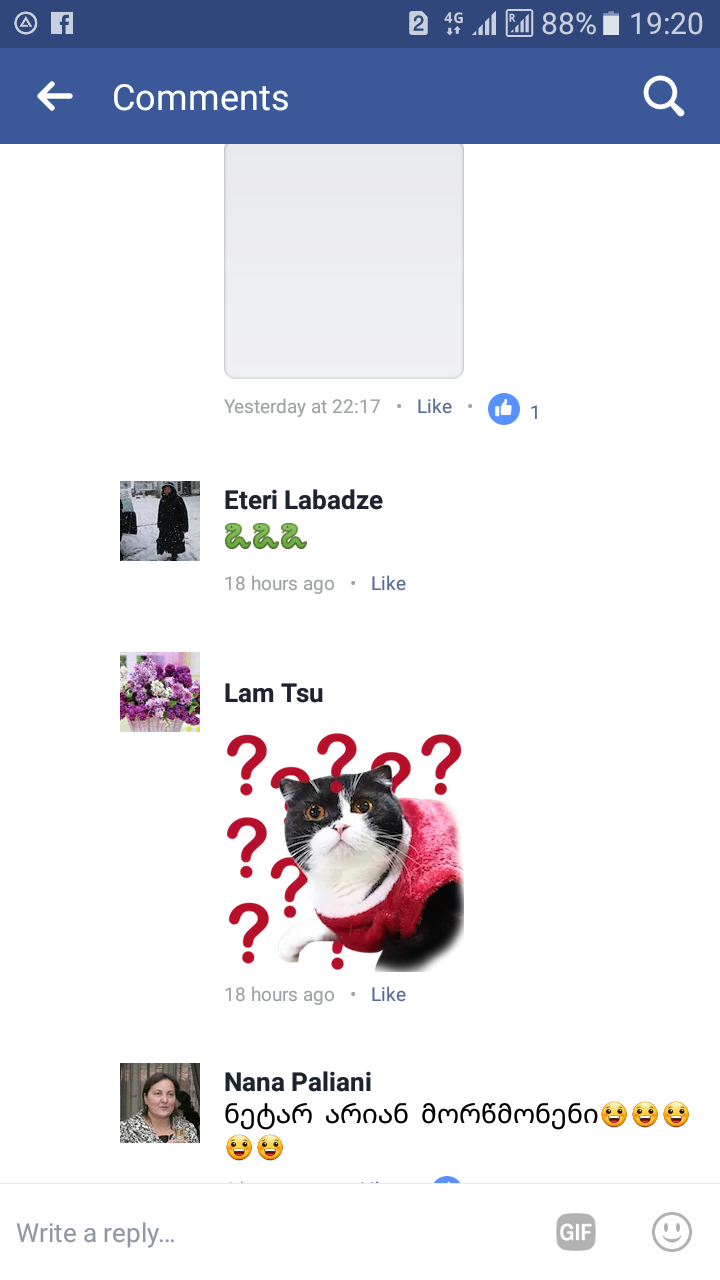Open Eteri Labadze's profile name

tap(303, 500)
